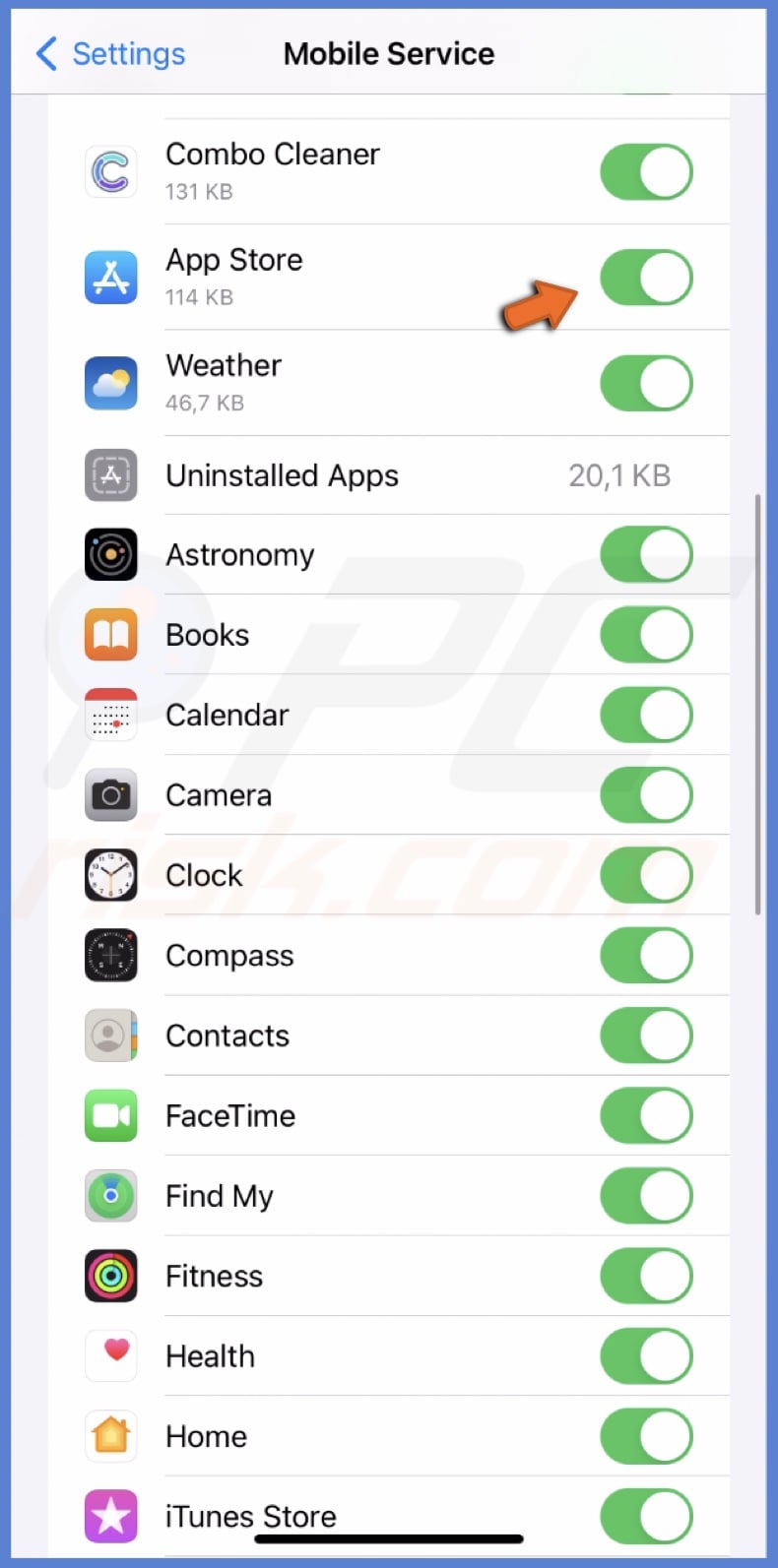Toggle the Find My data switch

[x=646, y=1195]
